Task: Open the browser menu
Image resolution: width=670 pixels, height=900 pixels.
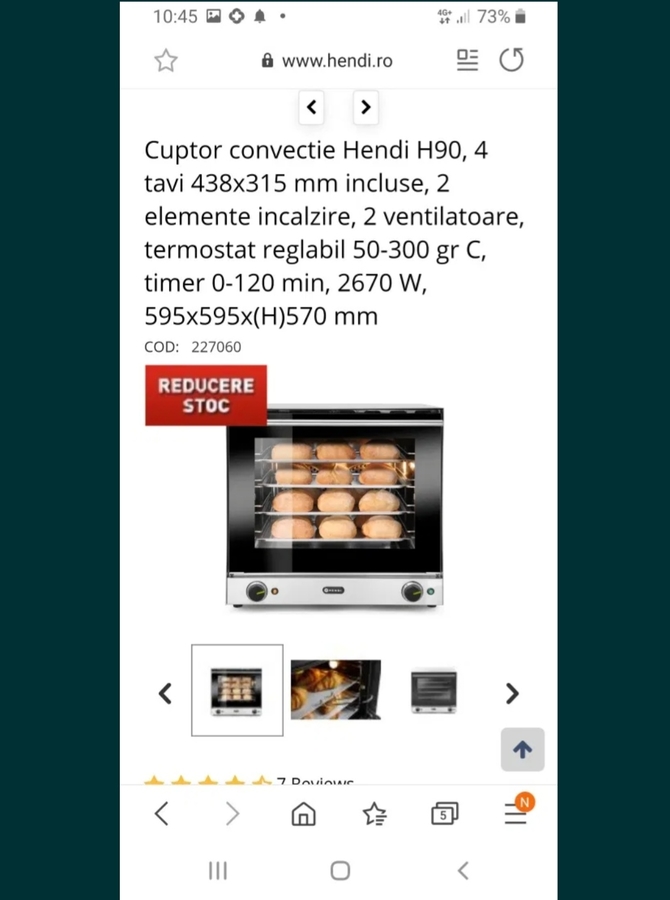Action: coord(516,814)
